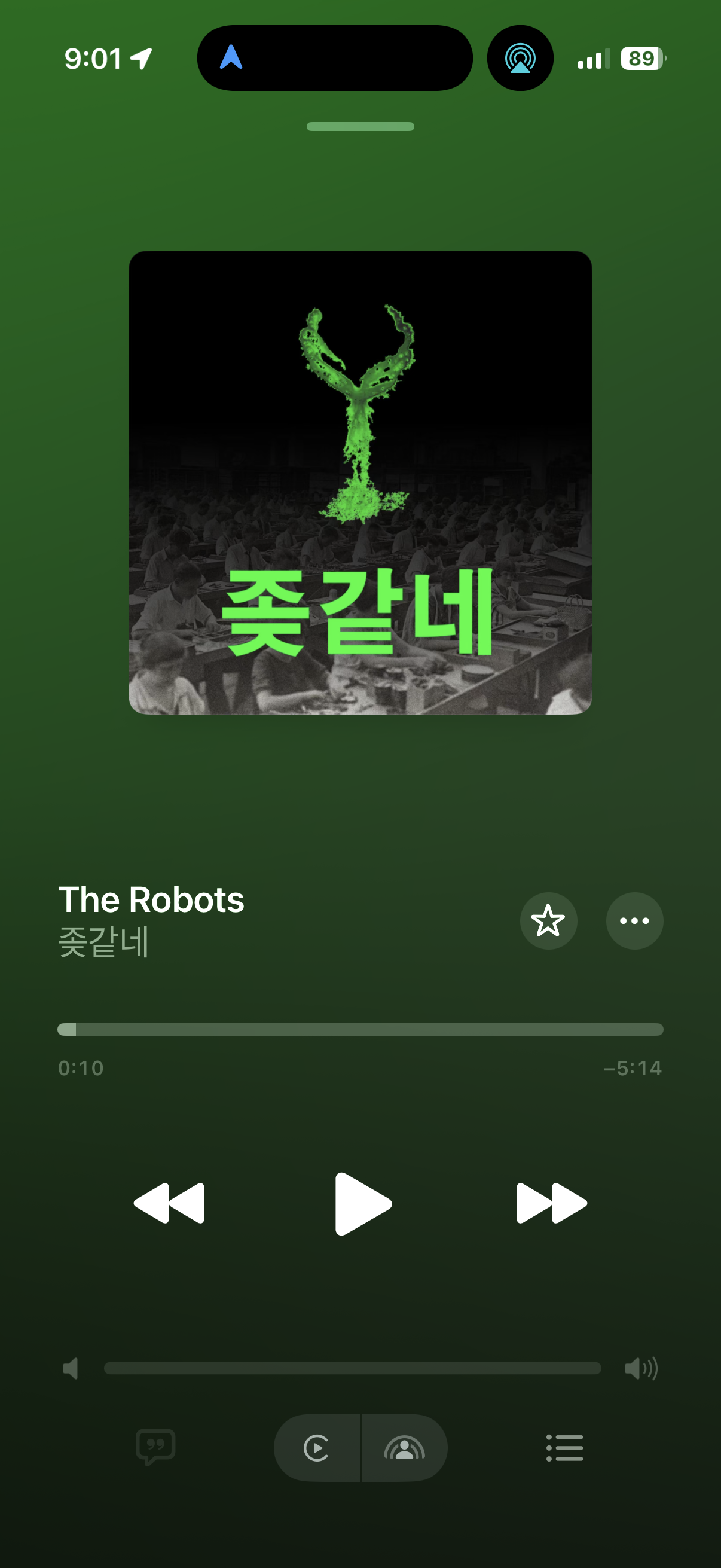This screenshot has width=721, height=1568.
Task: Play The Robots track
Action: [x=363, y=1203]
